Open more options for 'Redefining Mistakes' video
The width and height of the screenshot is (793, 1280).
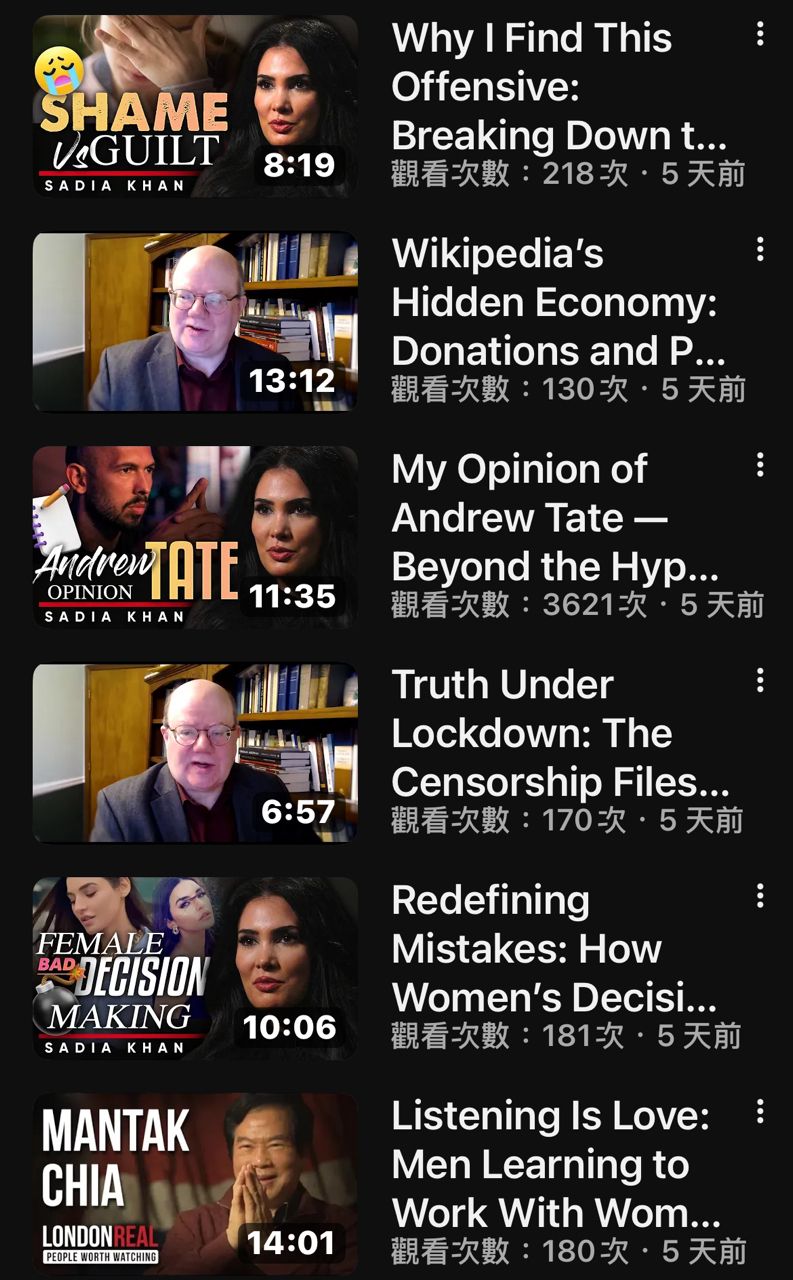[760, 896]
